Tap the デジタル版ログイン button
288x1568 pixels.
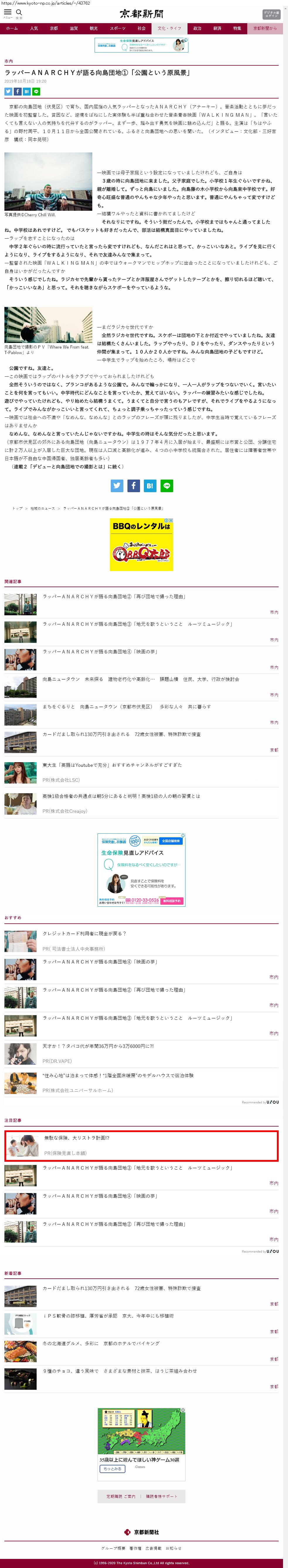[x=271, y=14]
